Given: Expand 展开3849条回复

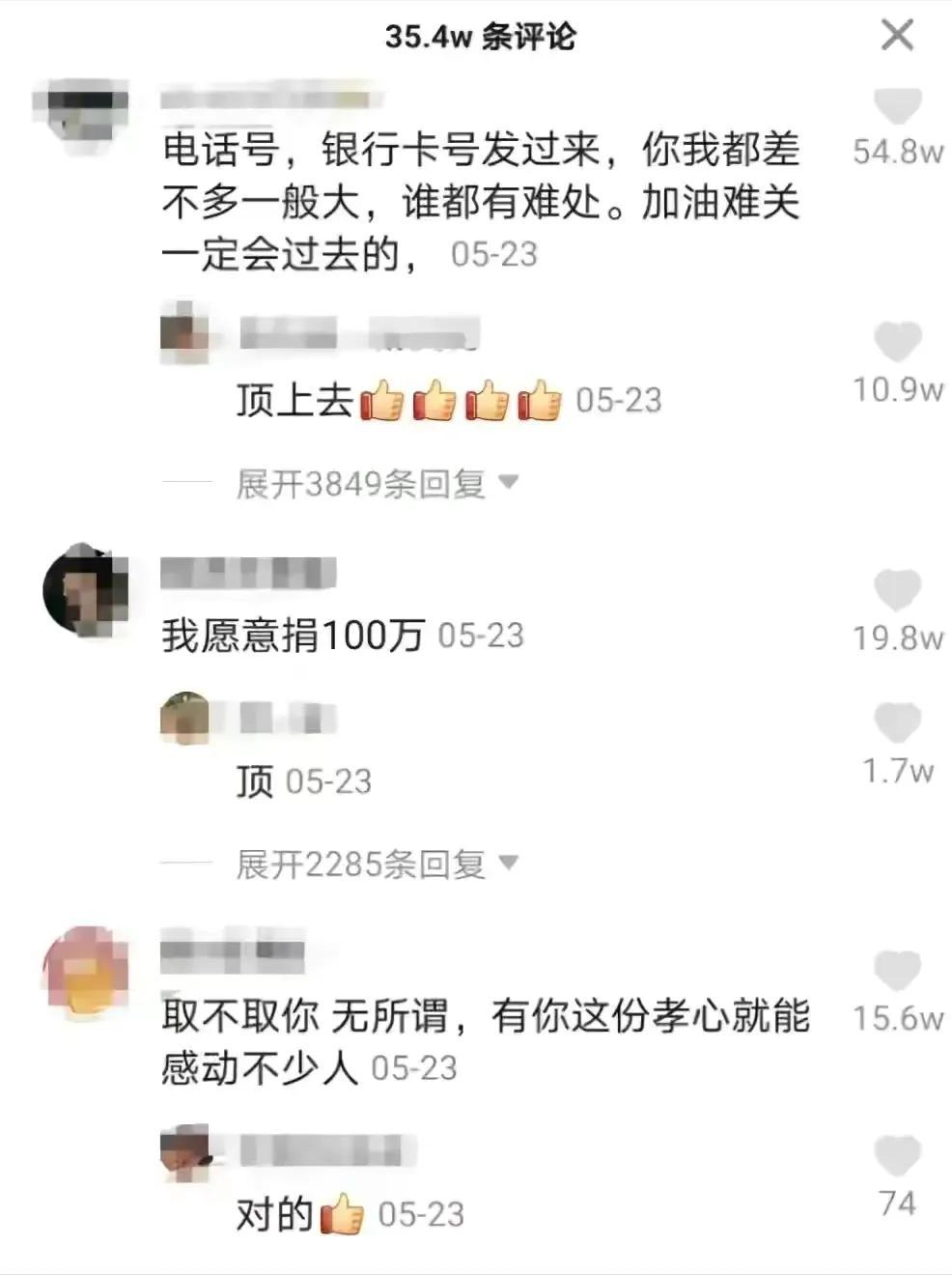Looking at the screenshot, I should coord(377,483).
